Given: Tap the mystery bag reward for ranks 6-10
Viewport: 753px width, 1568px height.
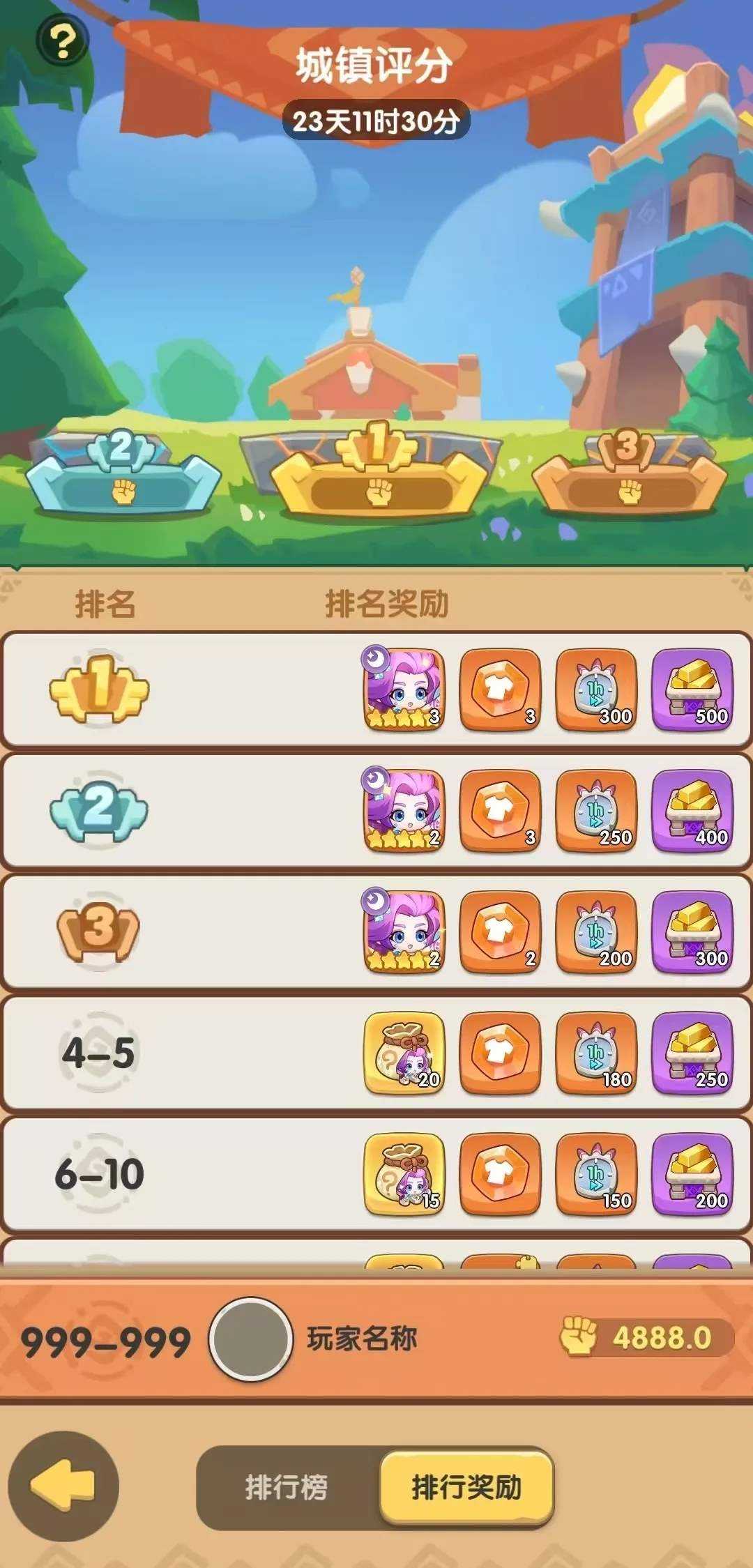Looking at the screenshot, I should click(x=403, y=1175).
